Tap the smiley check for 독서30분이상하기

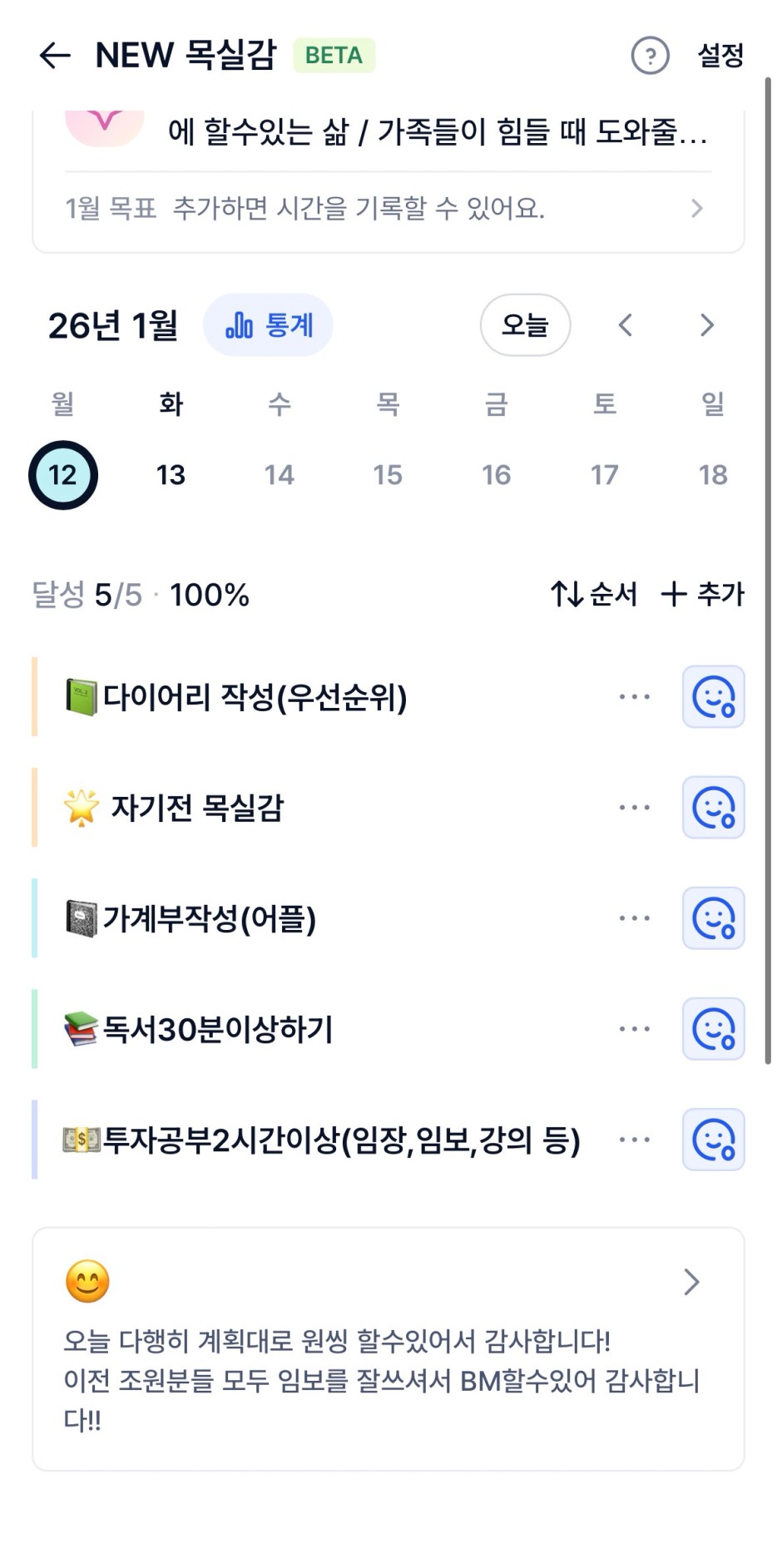click(713, 1029)
